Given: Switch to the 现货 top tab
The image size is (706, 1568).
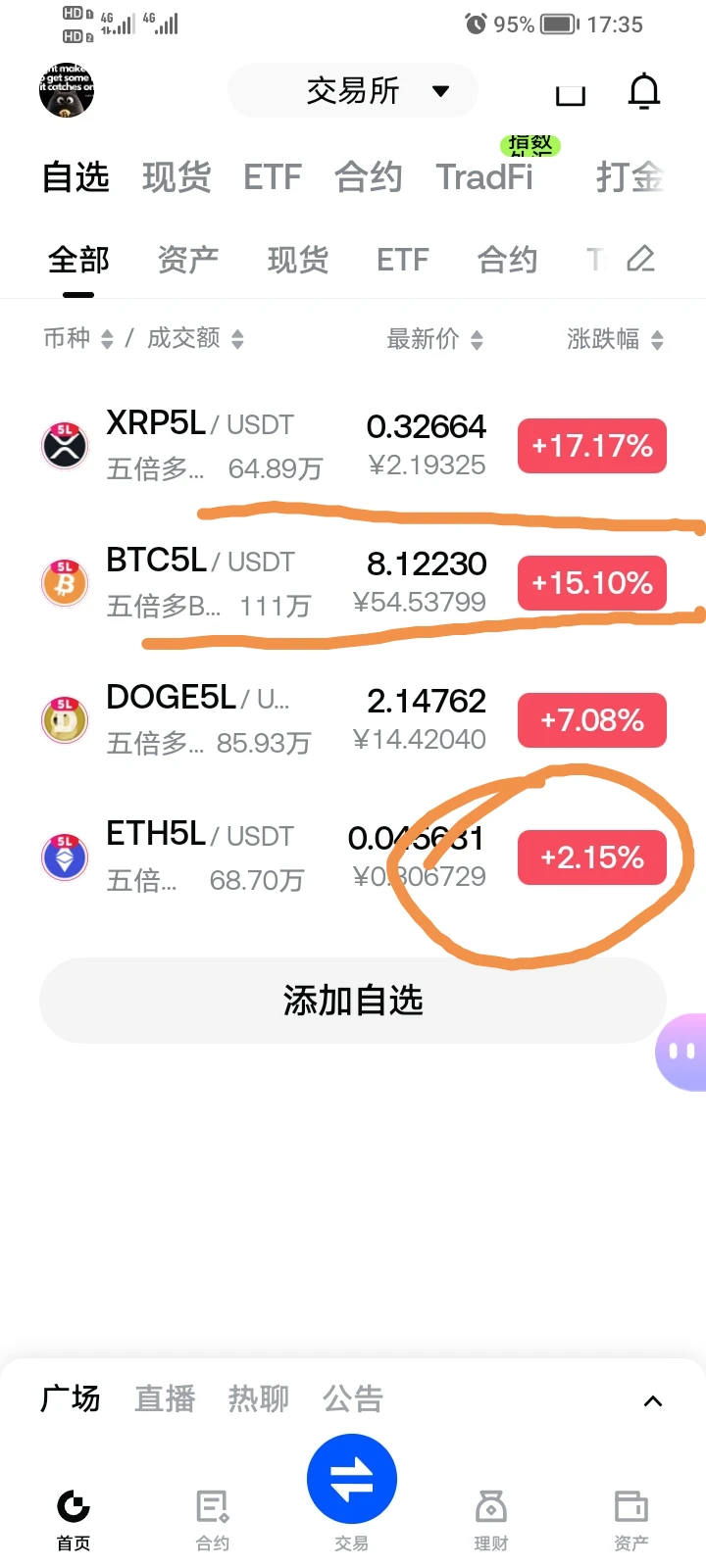Looking at the screenshot, I should tap(176, 177).
